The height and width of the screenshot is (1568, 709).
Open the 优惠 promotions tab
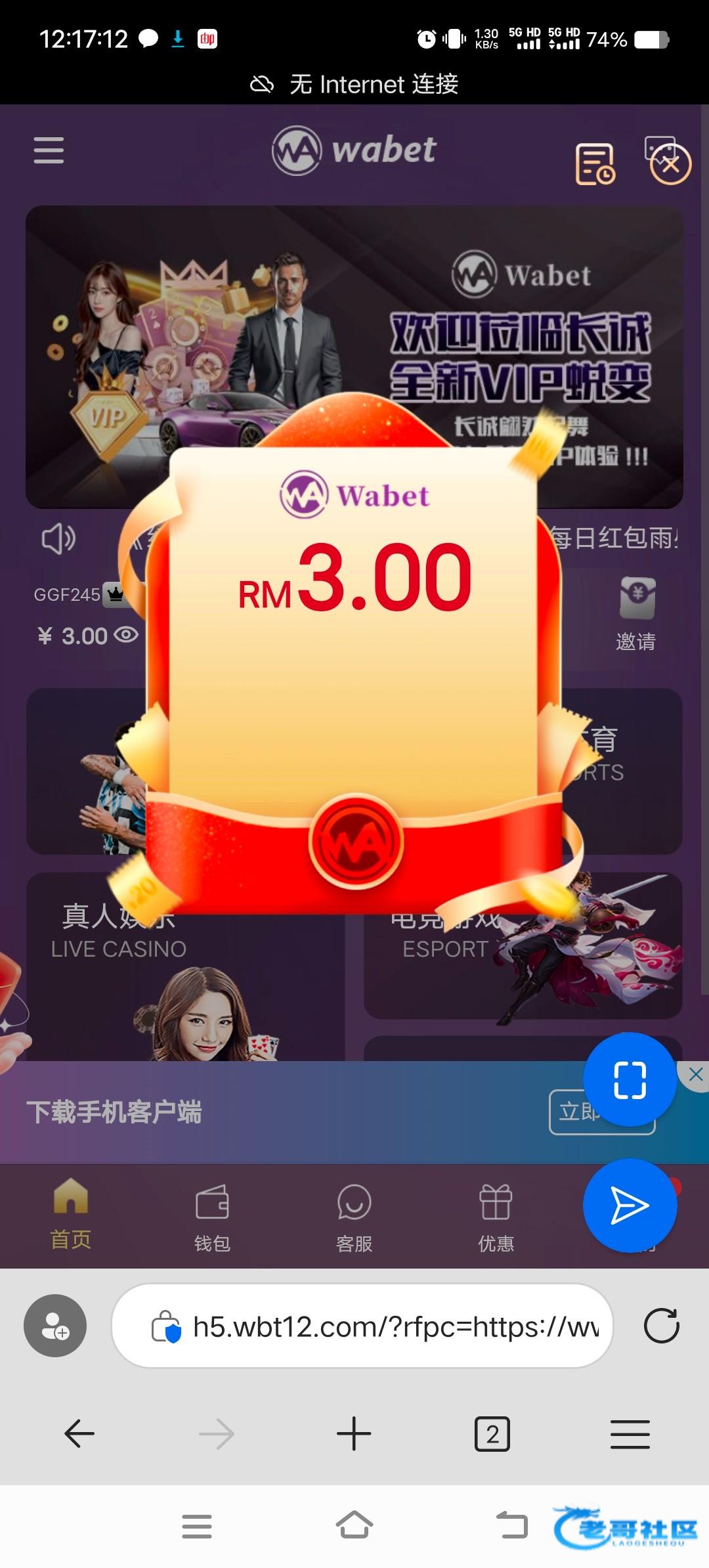pos(496,1218)
